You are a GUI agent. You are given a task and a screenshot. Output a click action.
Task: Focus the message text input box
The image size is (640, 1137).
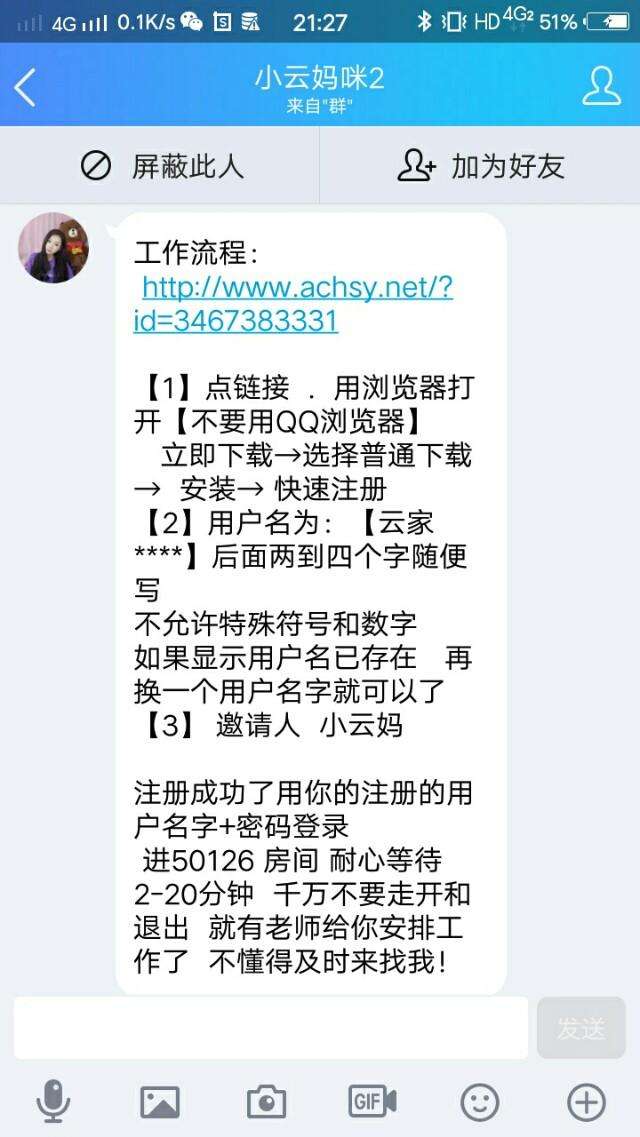click(270, 1027)
